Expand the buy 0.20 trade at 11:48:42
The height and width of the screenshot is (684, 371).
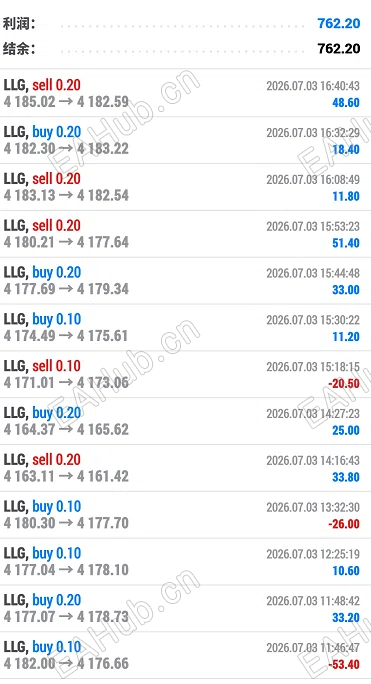(186, 608)
